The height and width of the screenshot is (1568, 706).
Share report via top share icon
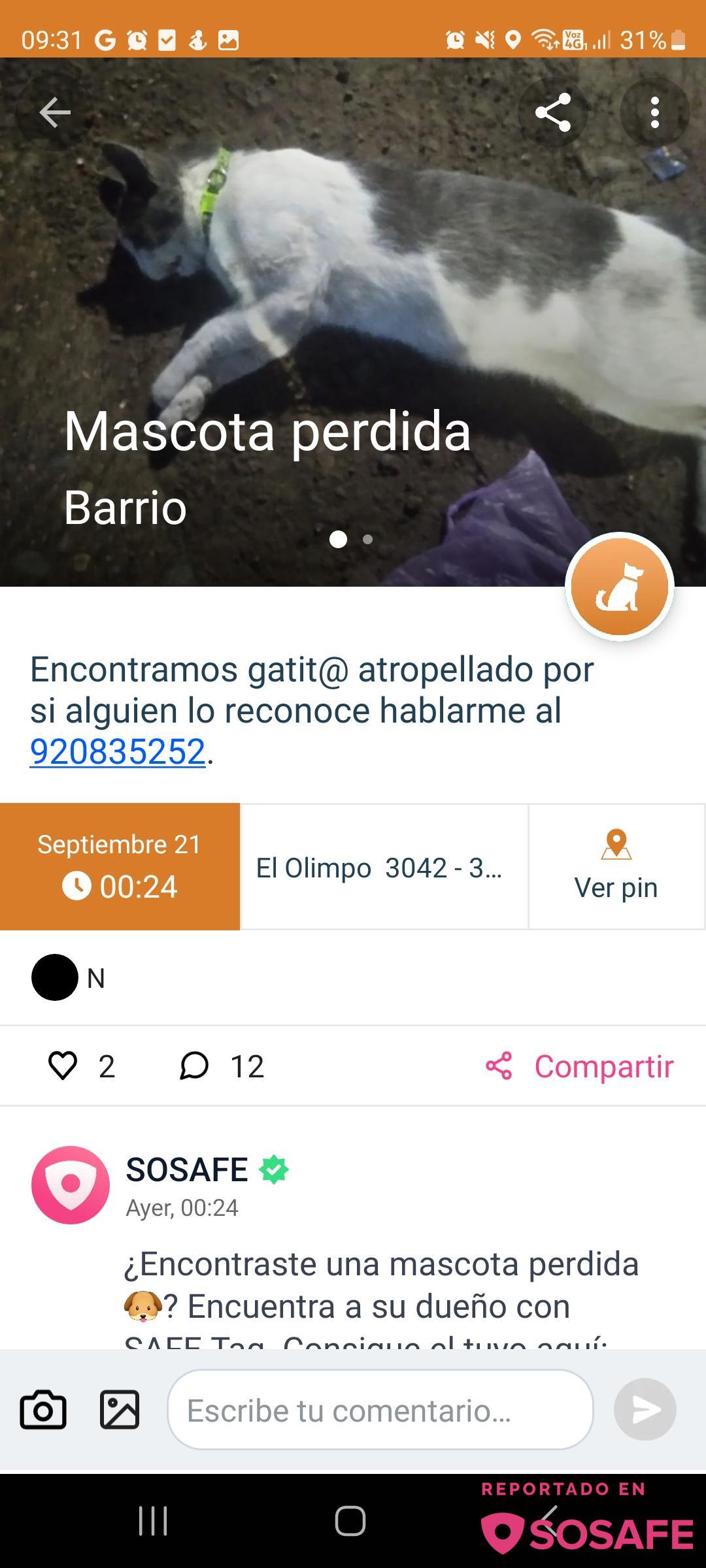(552, 113)
